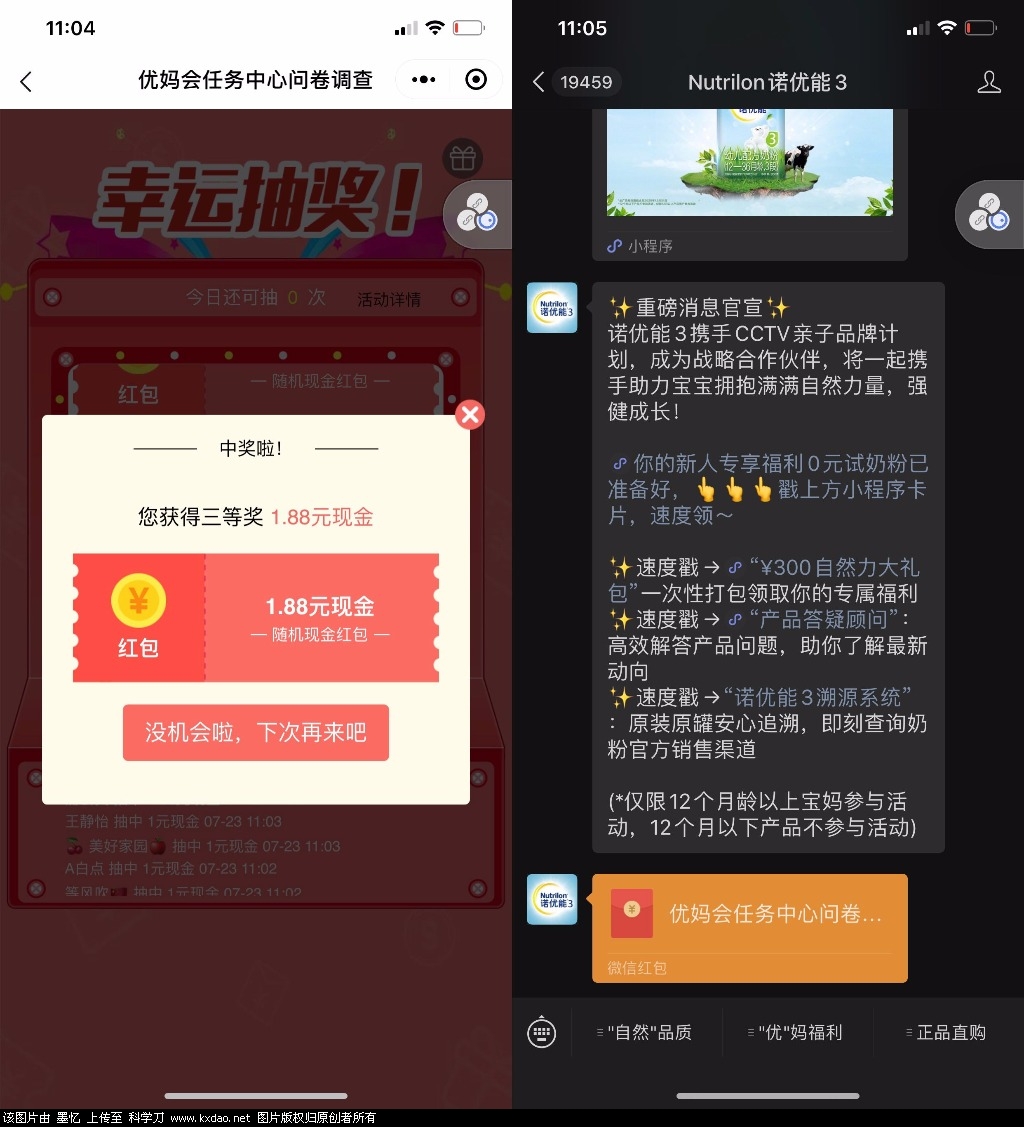Open the mini program's three-dot menu

tap(424, 80)
